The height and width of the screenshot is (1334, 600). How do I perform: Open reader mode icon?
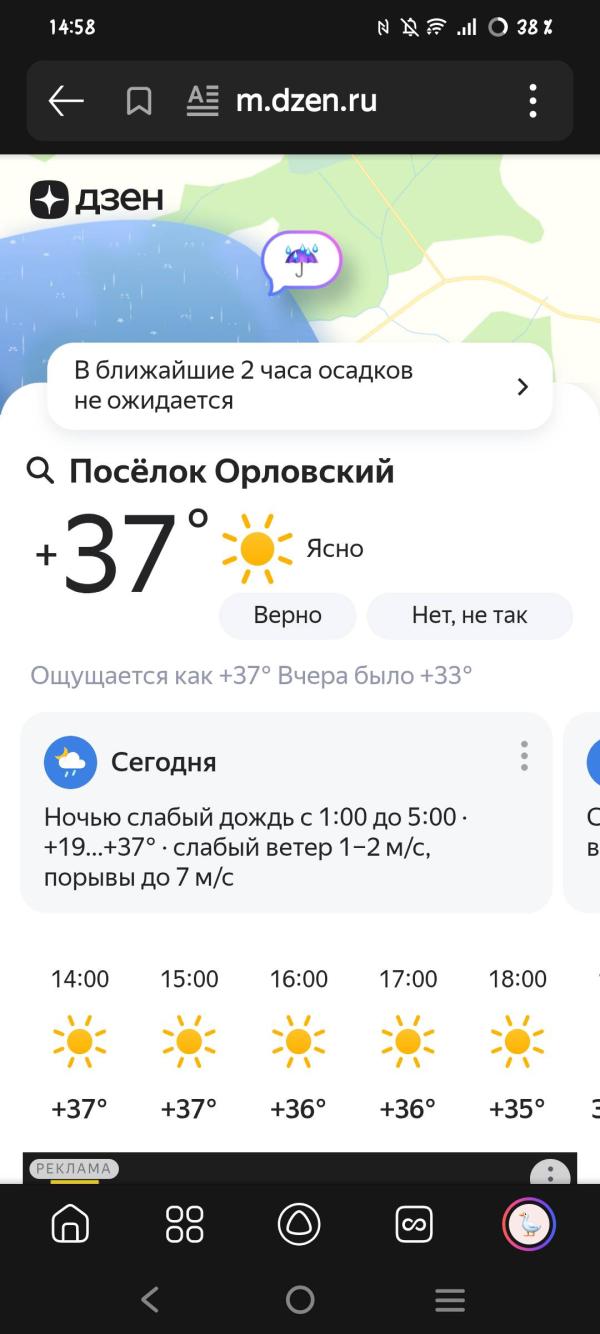203,101
